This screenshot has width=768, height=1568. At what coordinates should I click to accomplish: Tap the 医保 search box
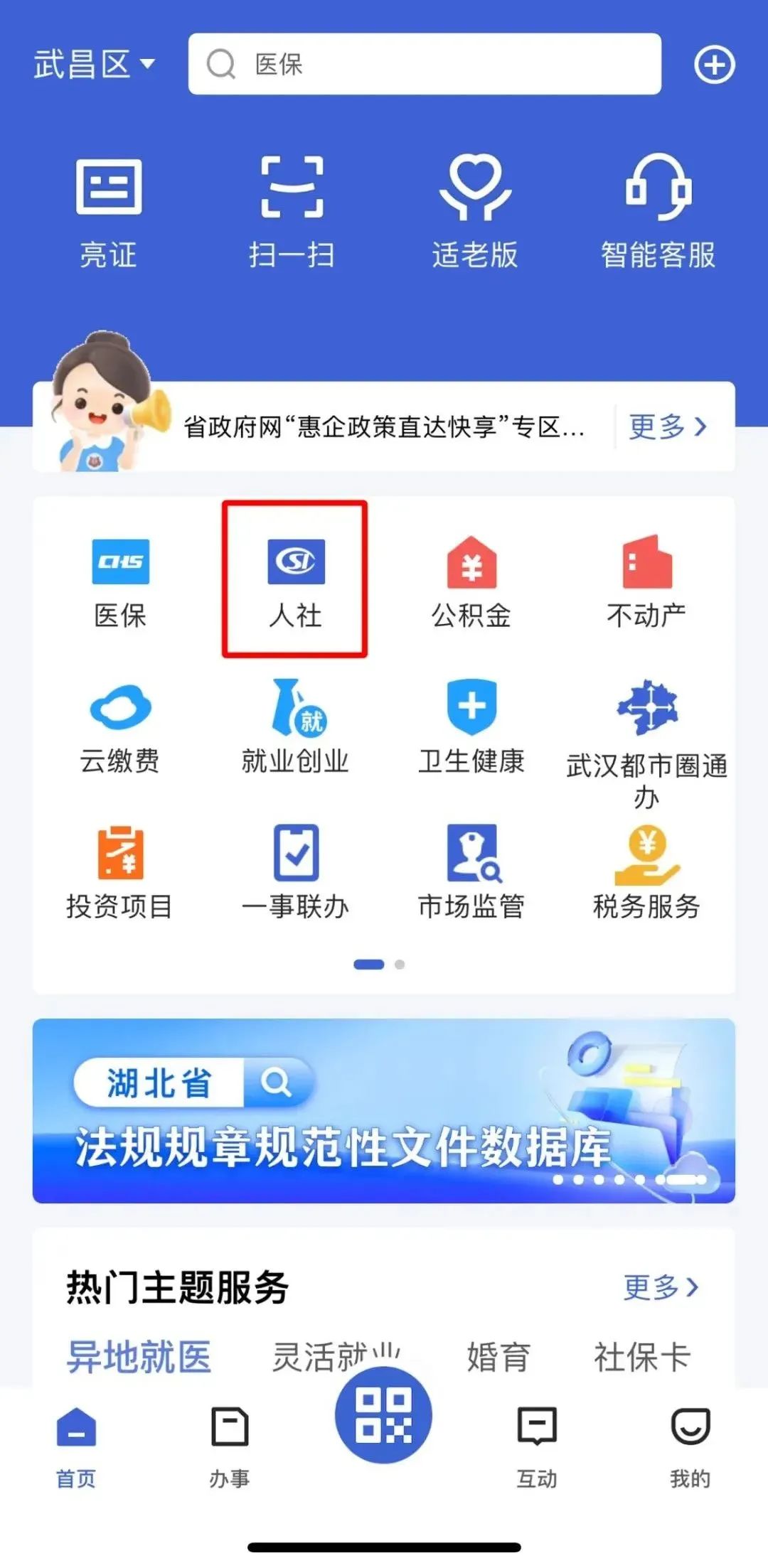tap(425, 64)
